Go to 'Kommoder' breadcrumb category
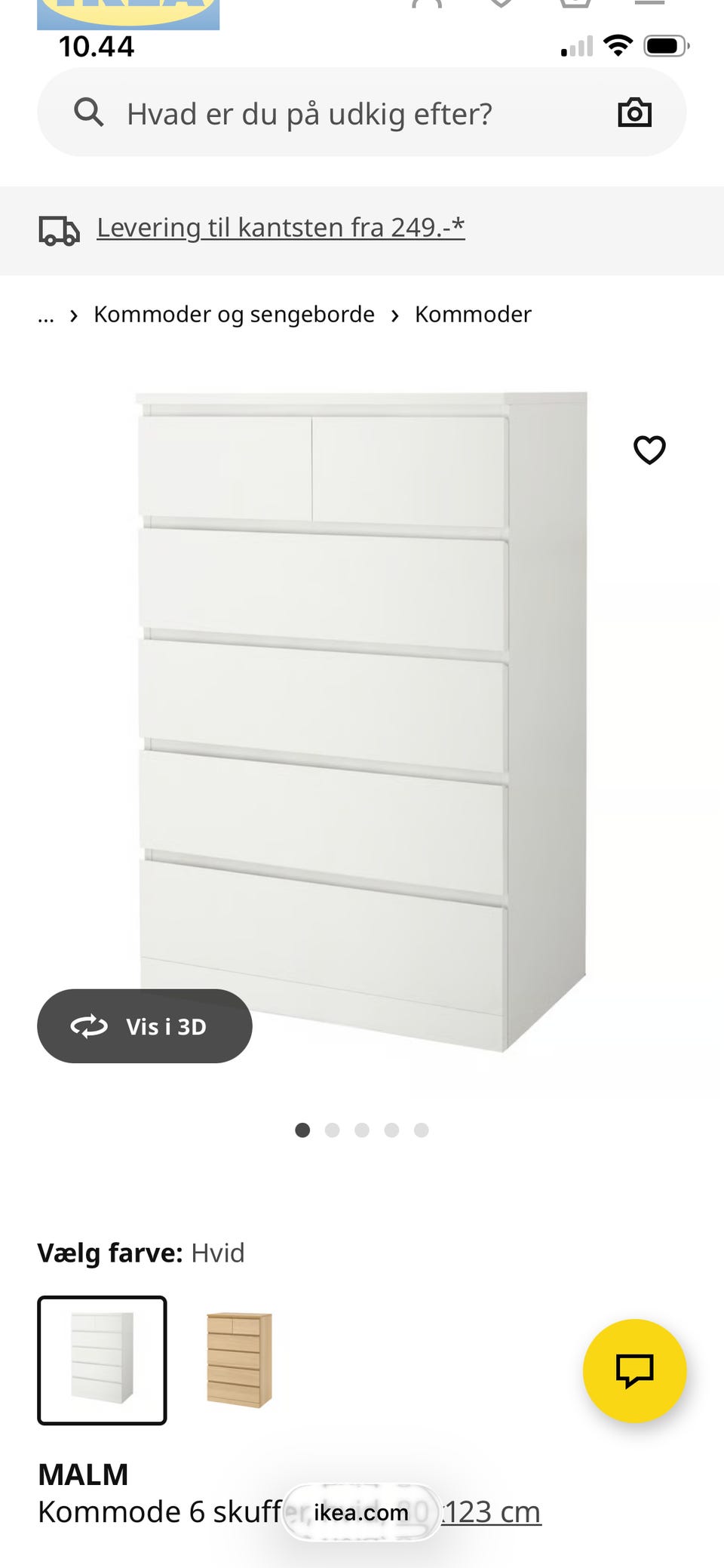724x1568 pixels. [x=473, y=314]
